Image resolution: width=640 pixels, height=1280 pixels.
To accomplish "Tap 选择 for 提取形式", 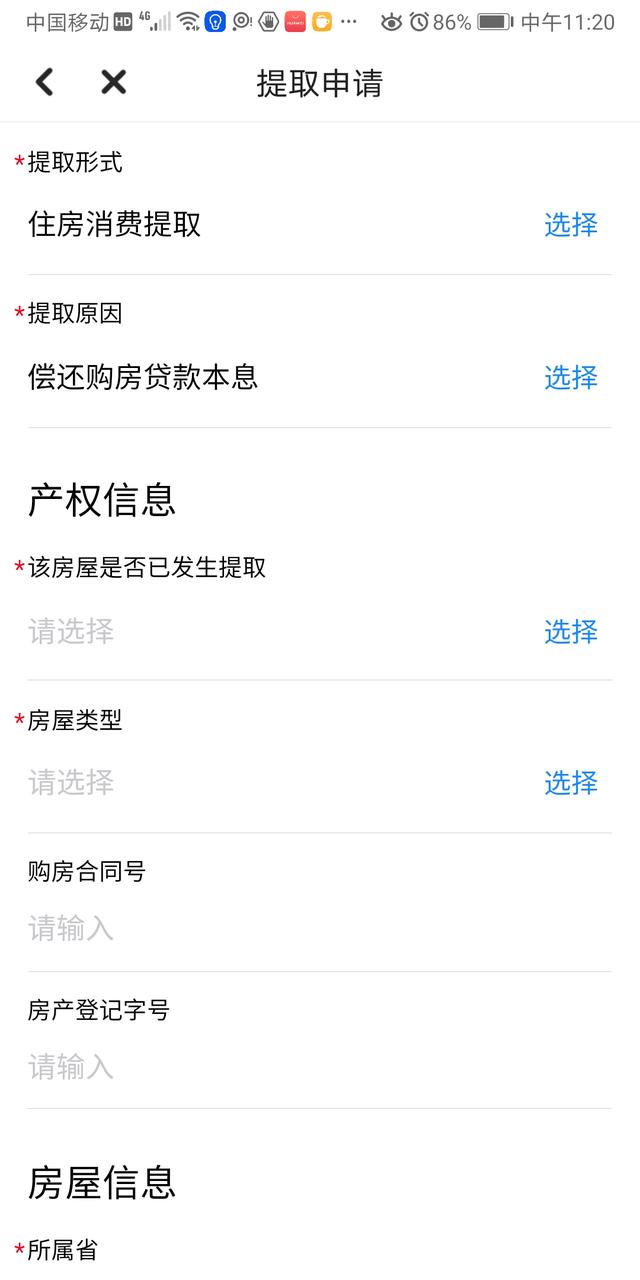I will coord(570,225).
